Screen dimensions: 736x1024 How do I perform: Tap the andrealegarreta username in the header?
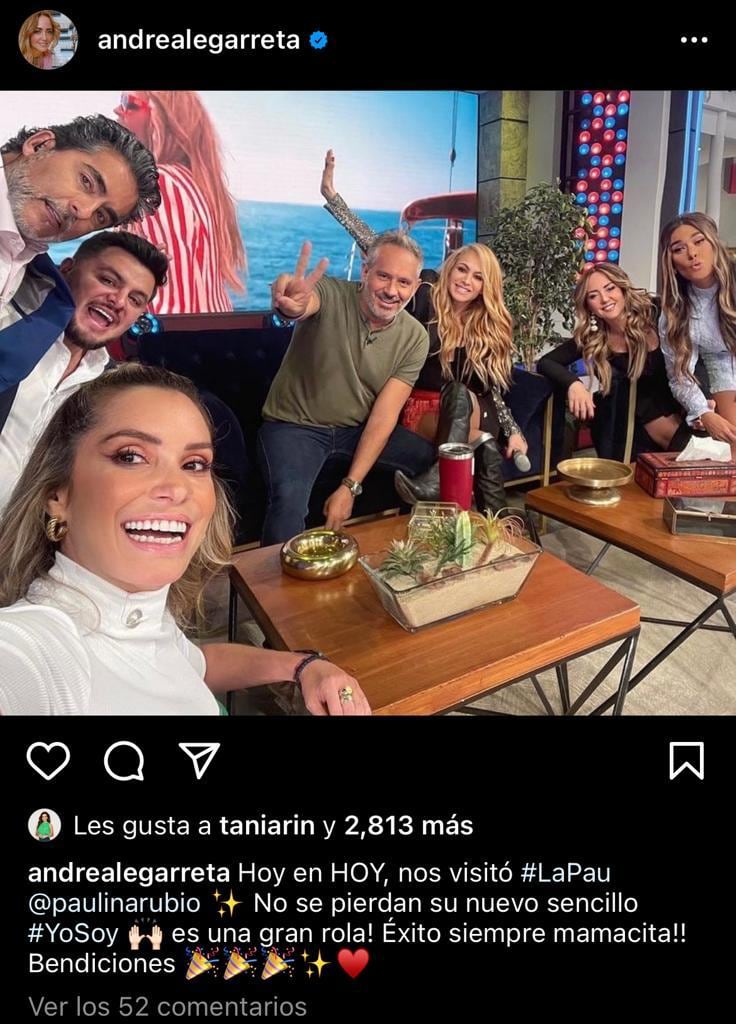point(198,40)
